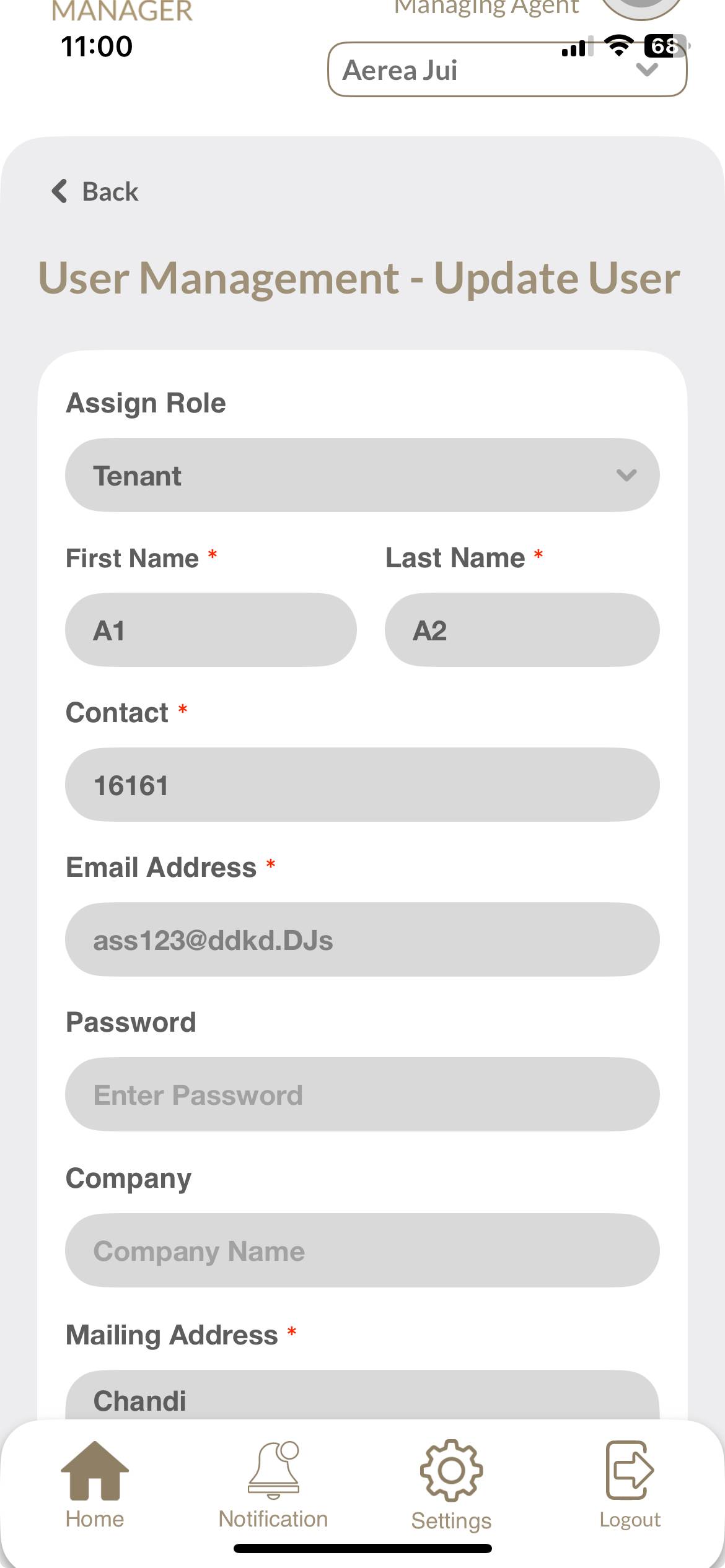Edit the Last Name field
Viewport: 725px width, 1568px height.
click(522, 630)
